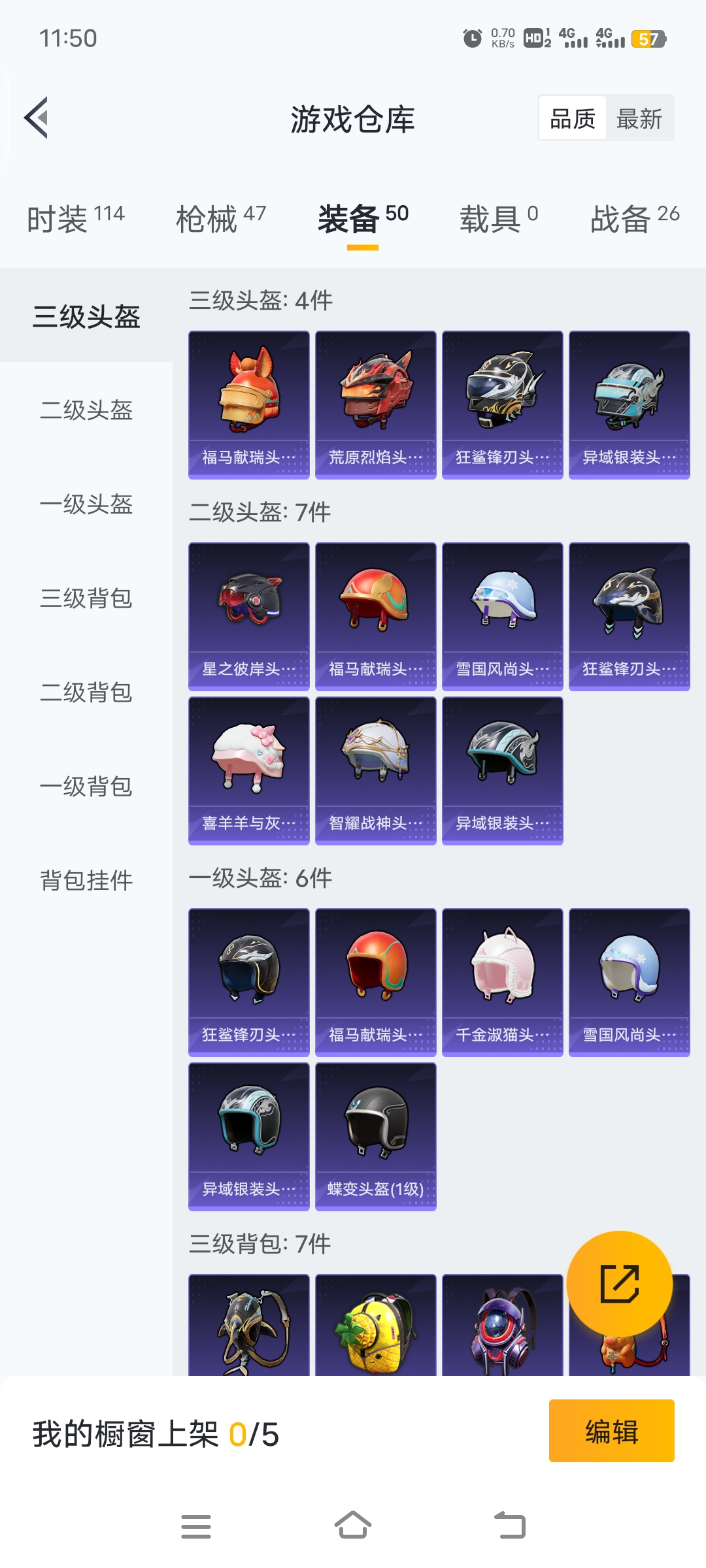Switch to the 载具 tab
The height and width of the screenshot is (1568, 706).
498,218
